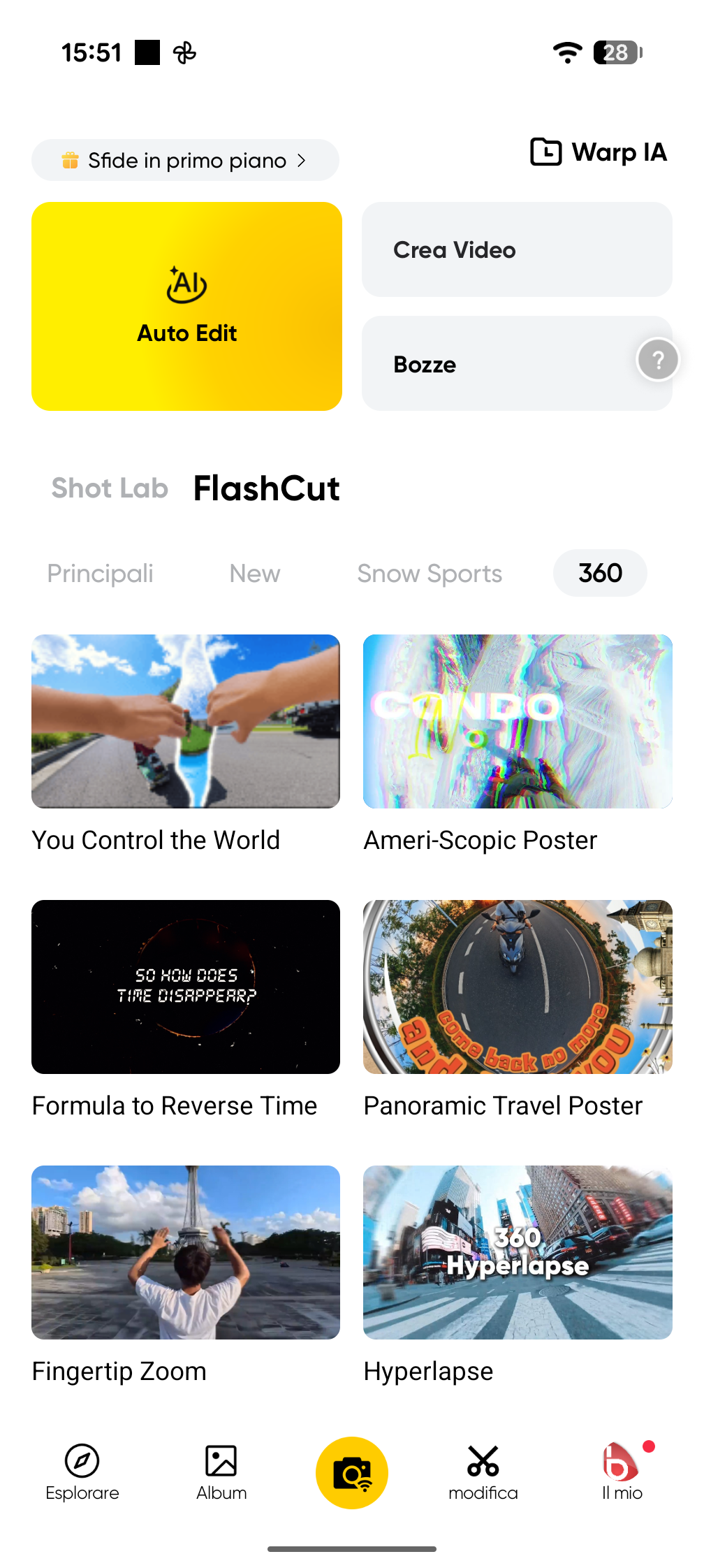This screenshot has height=1568, width=704.
Task: Go to the Esplorare tab
Action: (82, 1472)
